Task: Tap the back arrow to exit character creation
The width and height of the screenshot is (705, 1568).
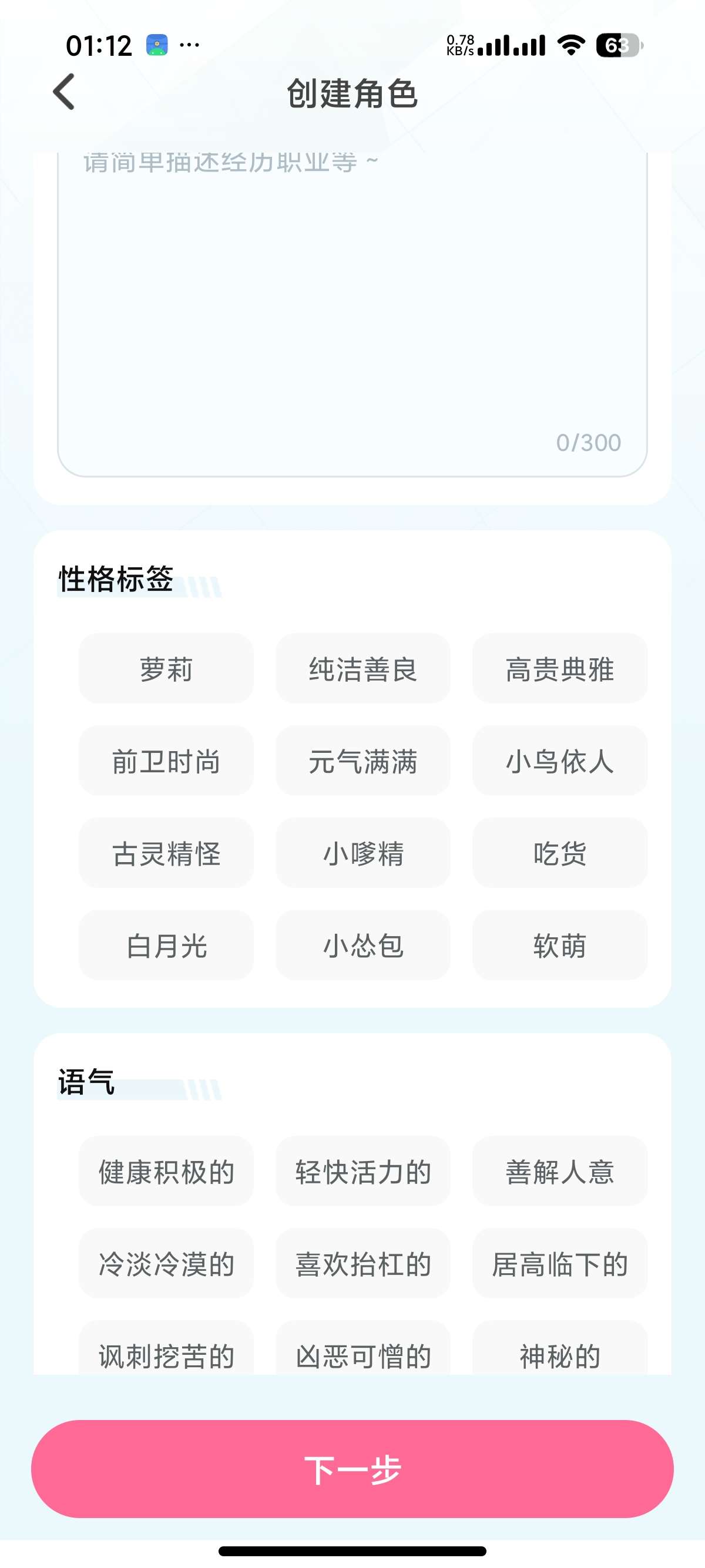Action: (64, 93)
